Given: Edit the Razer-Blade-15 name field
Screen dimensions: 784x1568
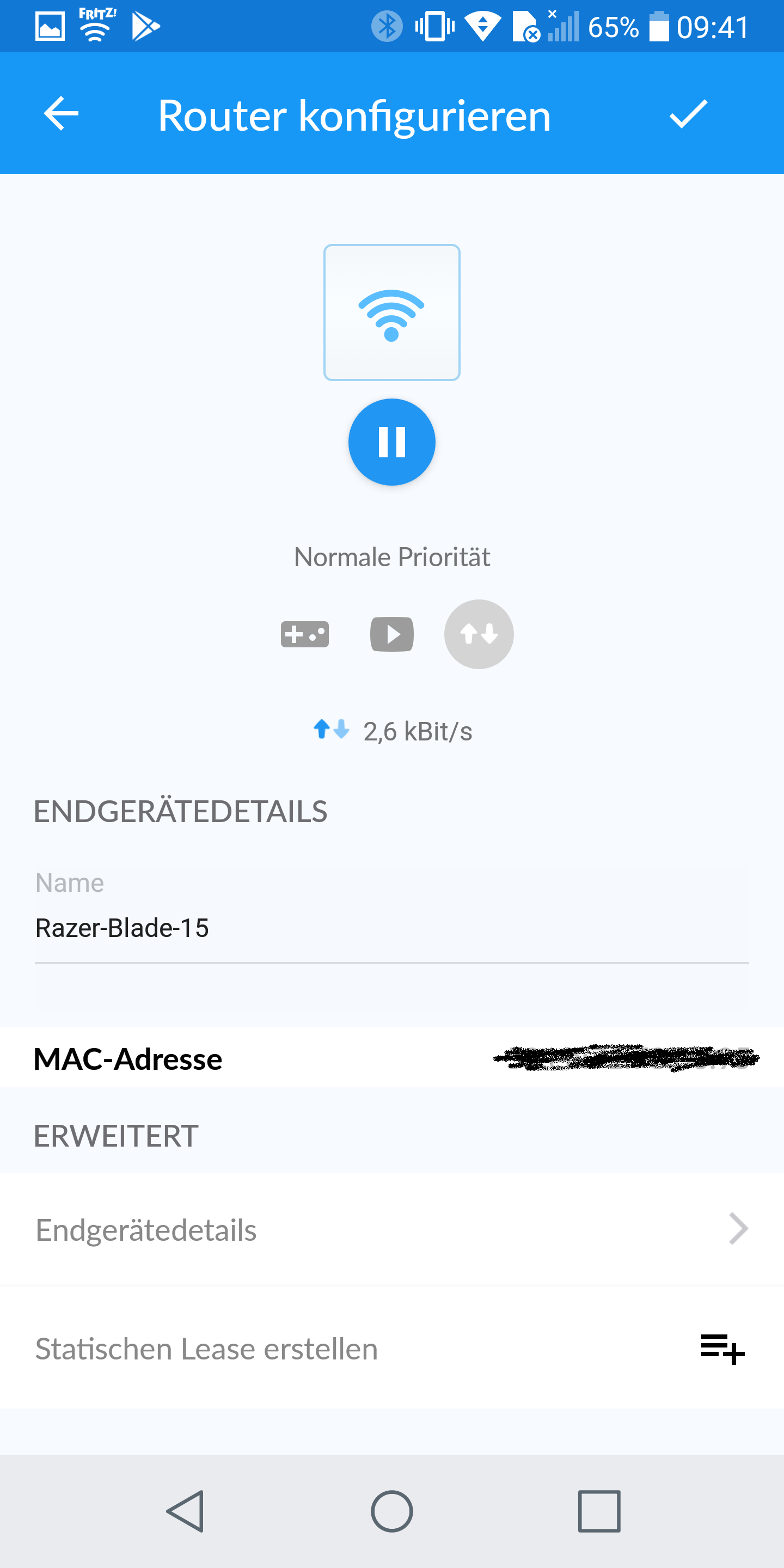Looking at the screenshot, I should [391, 928].
